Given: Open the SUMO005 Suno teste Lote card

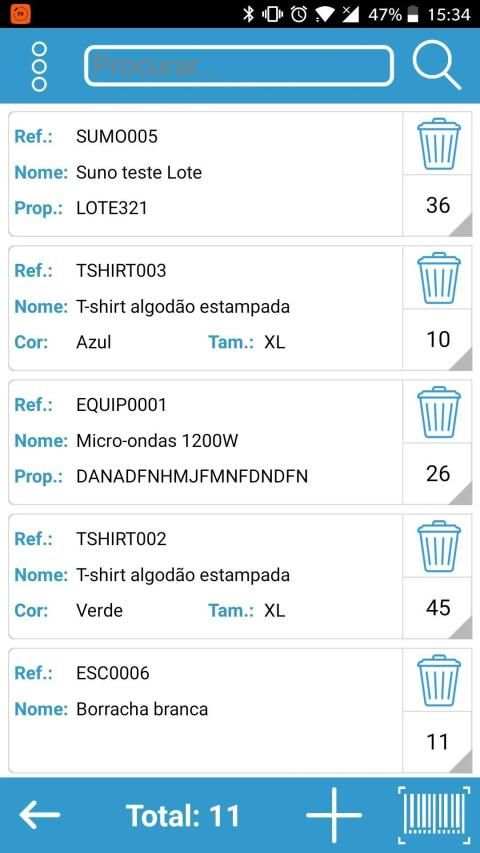Looking at the screenshot, I should pos(206,174).
